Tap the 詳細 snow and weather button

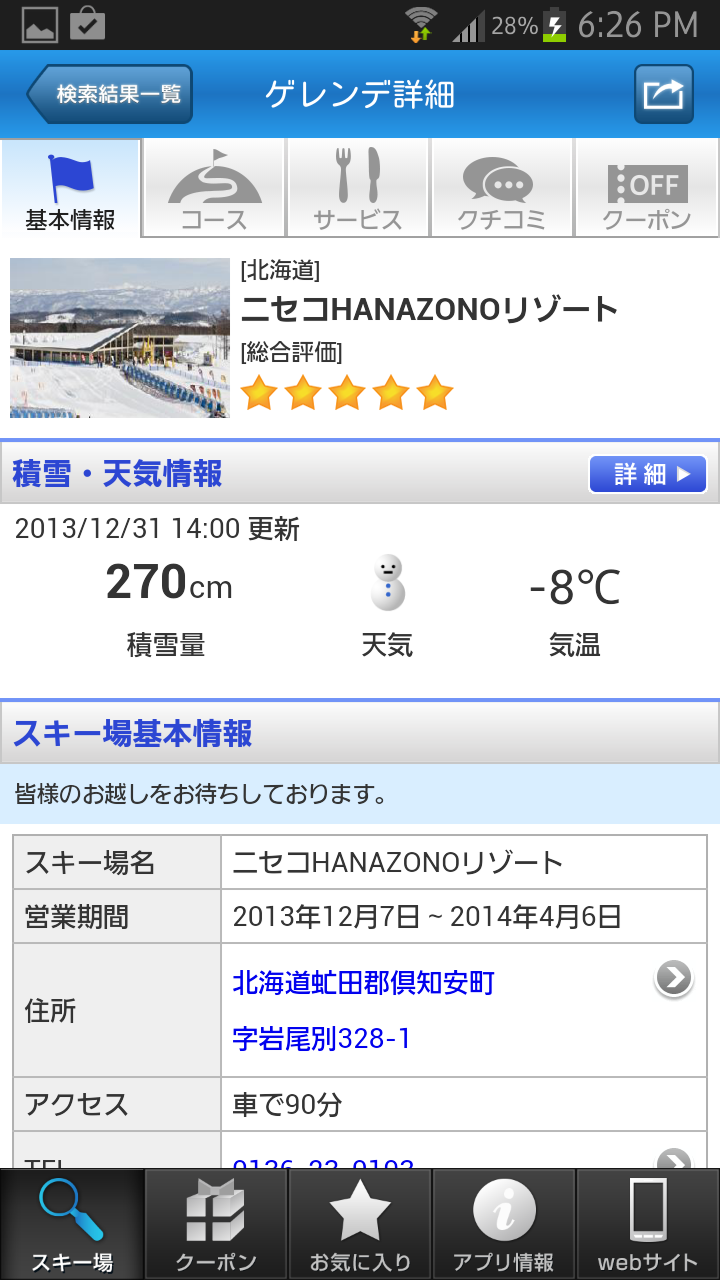647,474
